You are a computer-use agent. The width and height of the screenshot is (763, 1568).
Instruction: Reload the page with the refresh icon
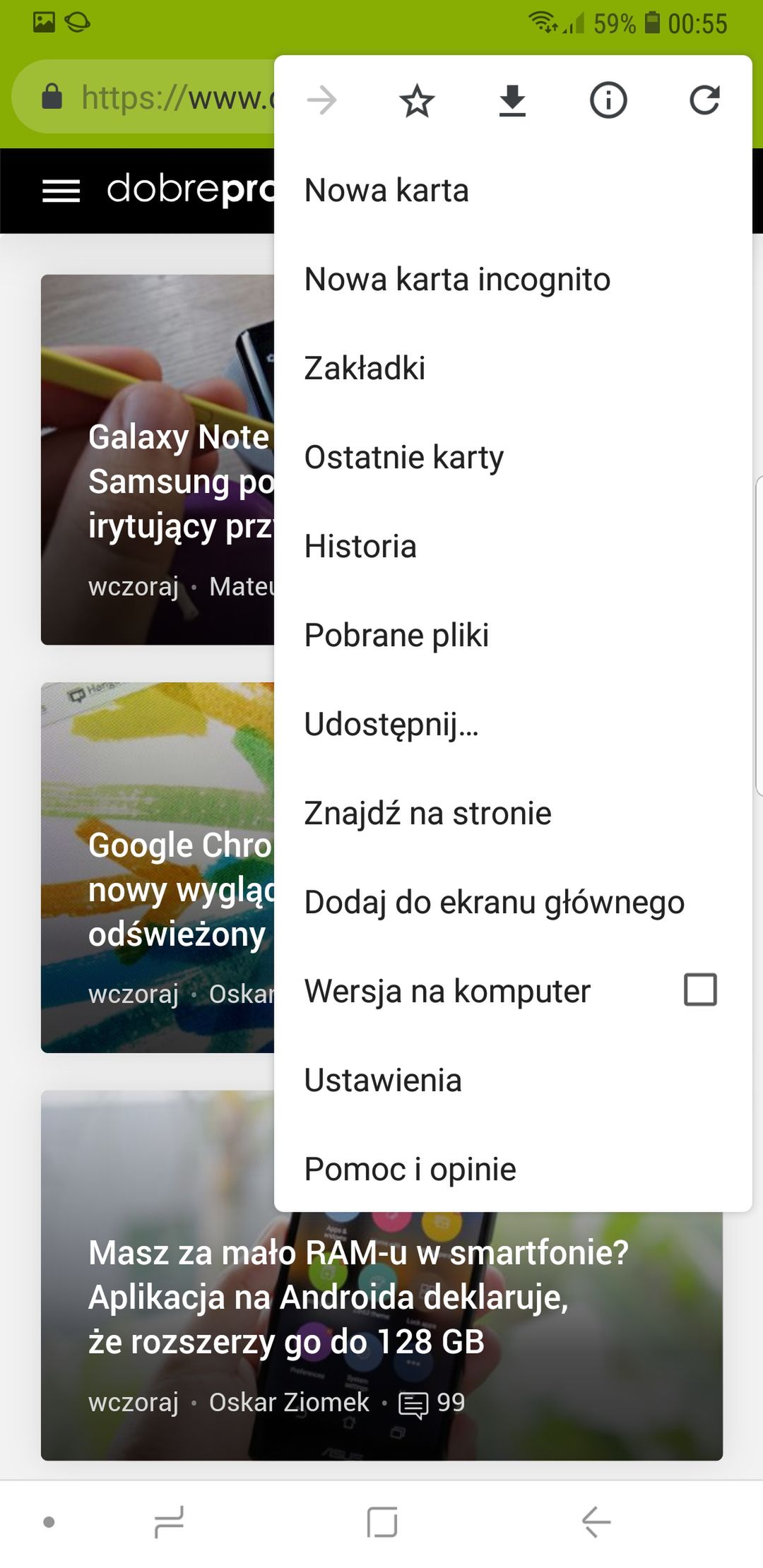tap(704, 100)
